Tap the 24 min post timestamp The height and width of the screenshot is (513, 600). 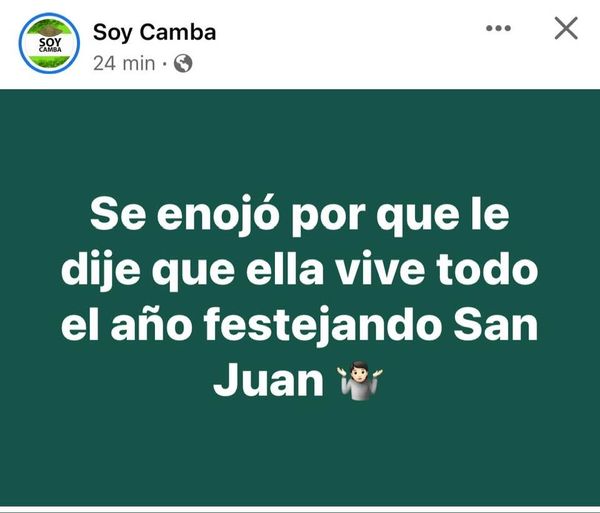pos(123,63)
